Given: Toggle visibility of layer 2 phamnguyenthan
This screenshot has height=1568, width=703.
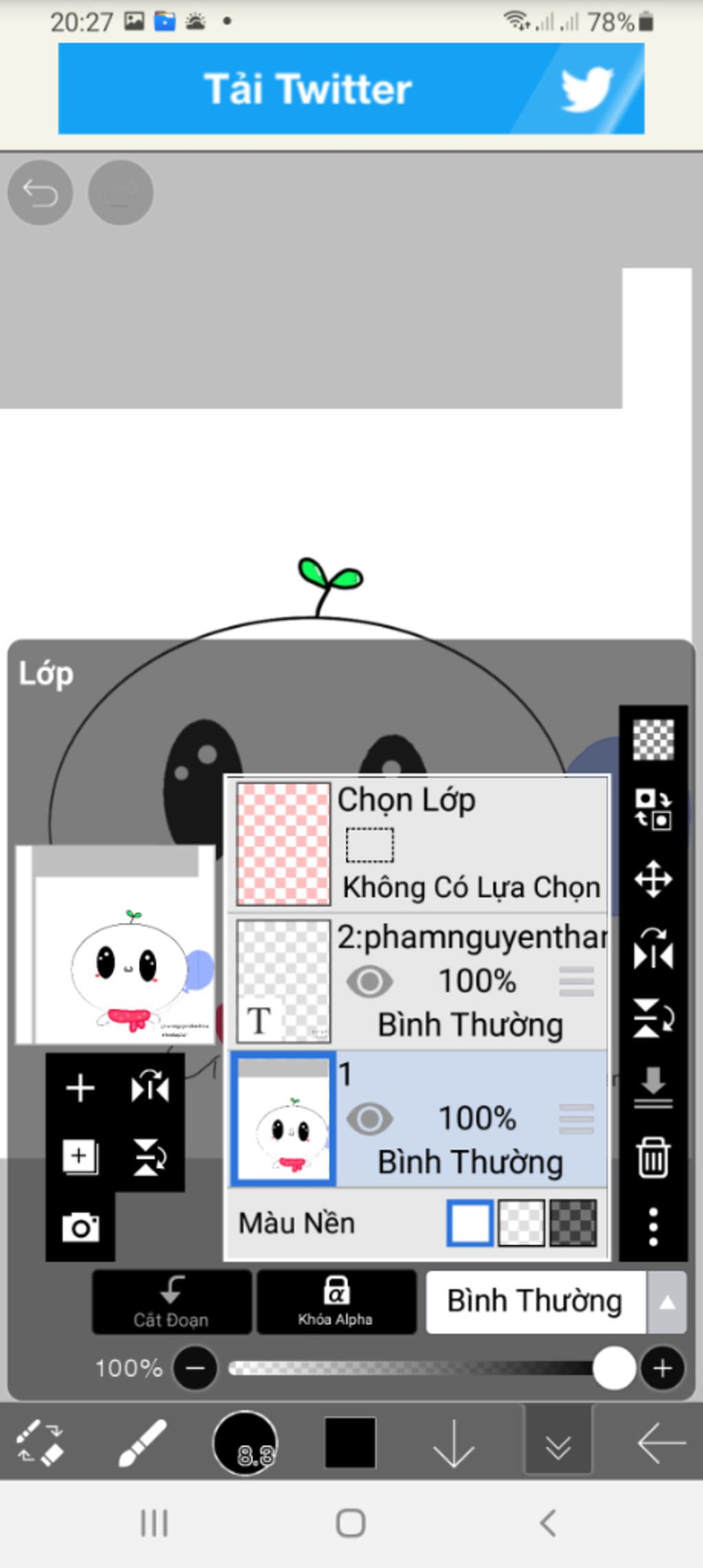Looking at the screenshot, I should coord(369,982).
